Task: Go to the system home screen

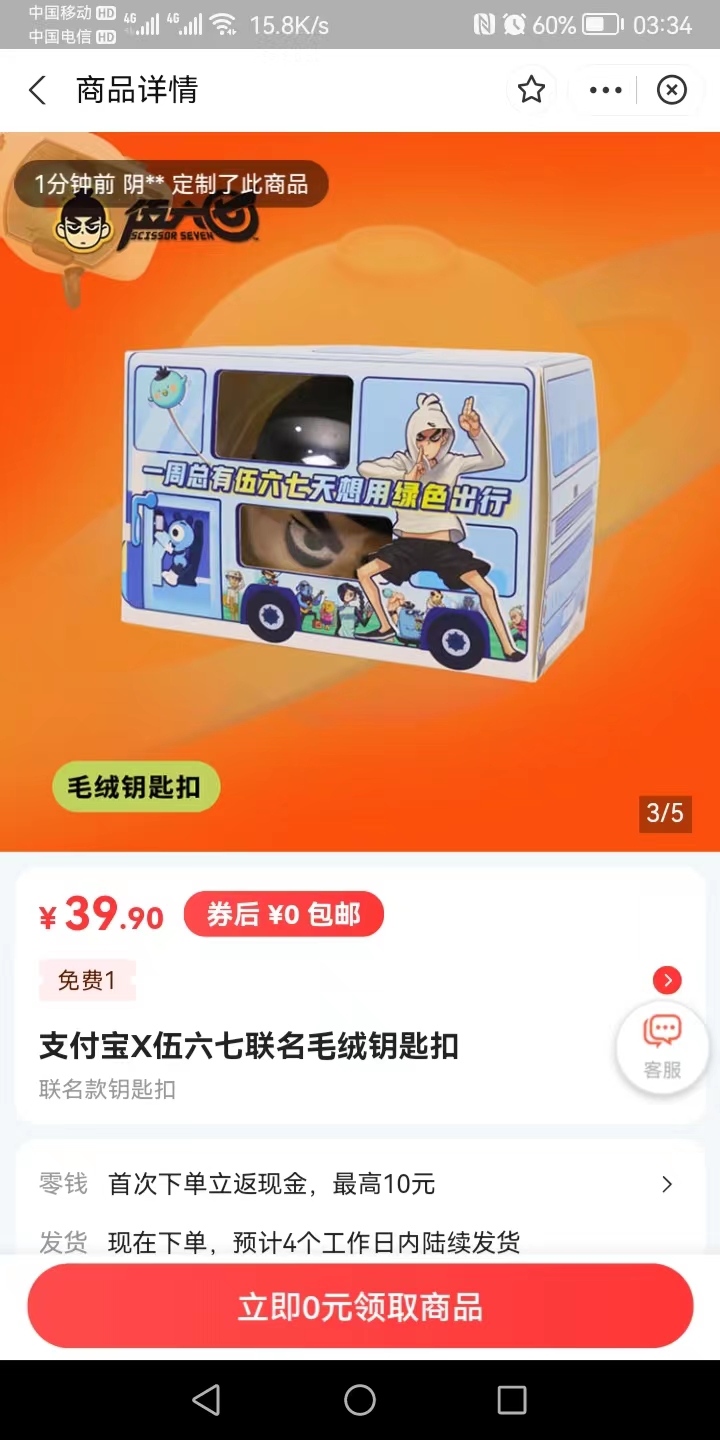Action: point(360,1400)
